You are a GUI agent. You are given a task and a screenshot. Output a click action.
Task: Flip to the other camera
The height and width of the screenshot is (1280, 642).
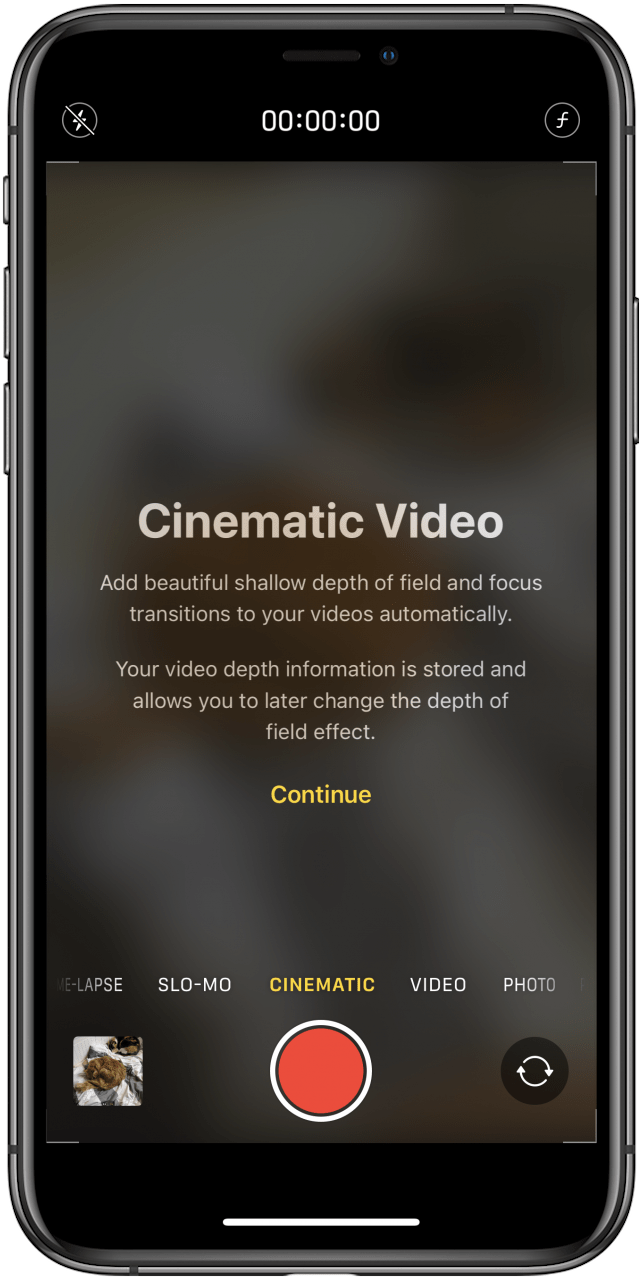(x=534, y=1071)
